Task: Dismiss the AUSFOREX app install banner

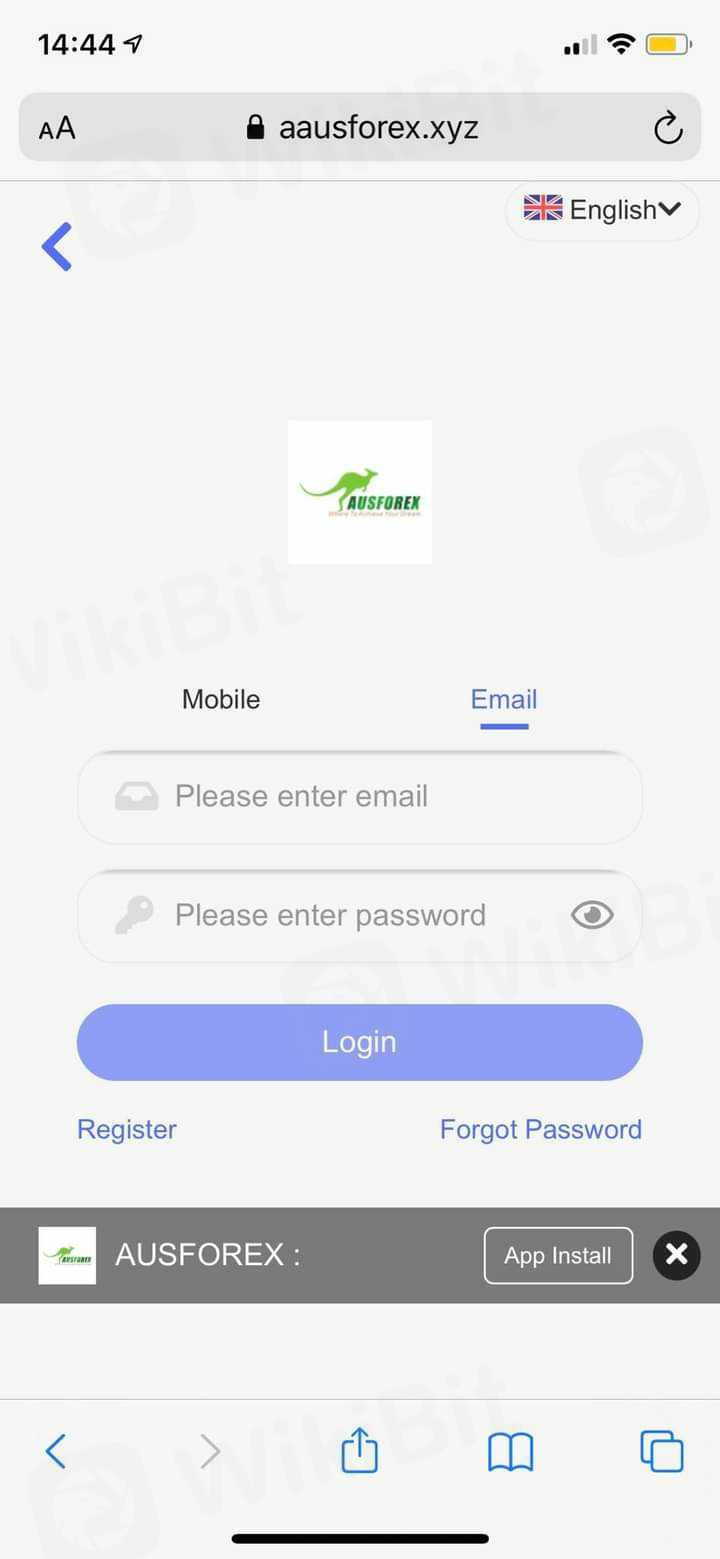Action: 676,1255
